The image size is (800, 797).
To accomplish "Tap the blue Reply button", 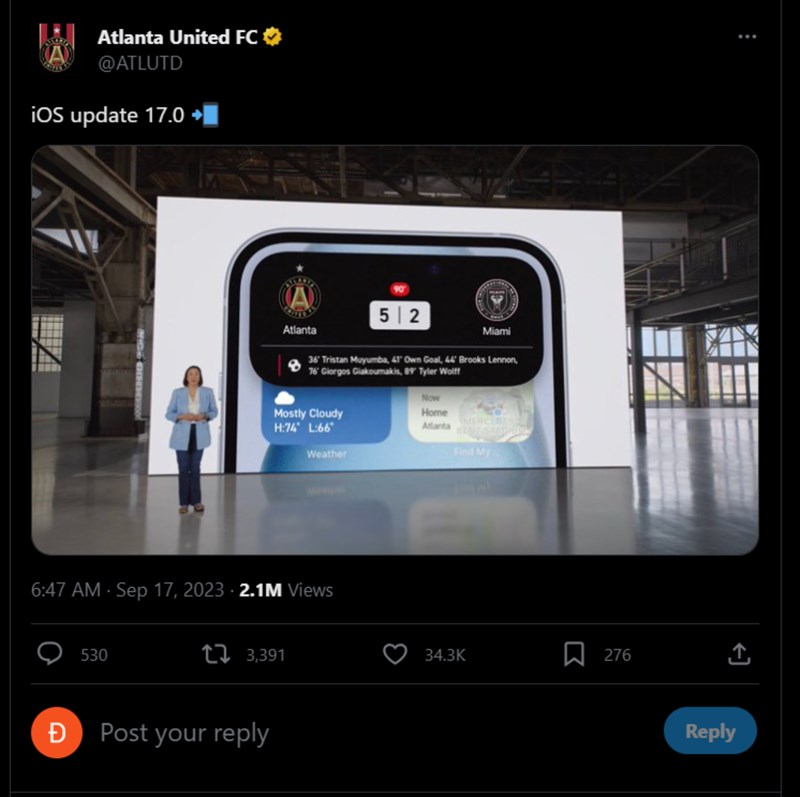I will (710, 731).
